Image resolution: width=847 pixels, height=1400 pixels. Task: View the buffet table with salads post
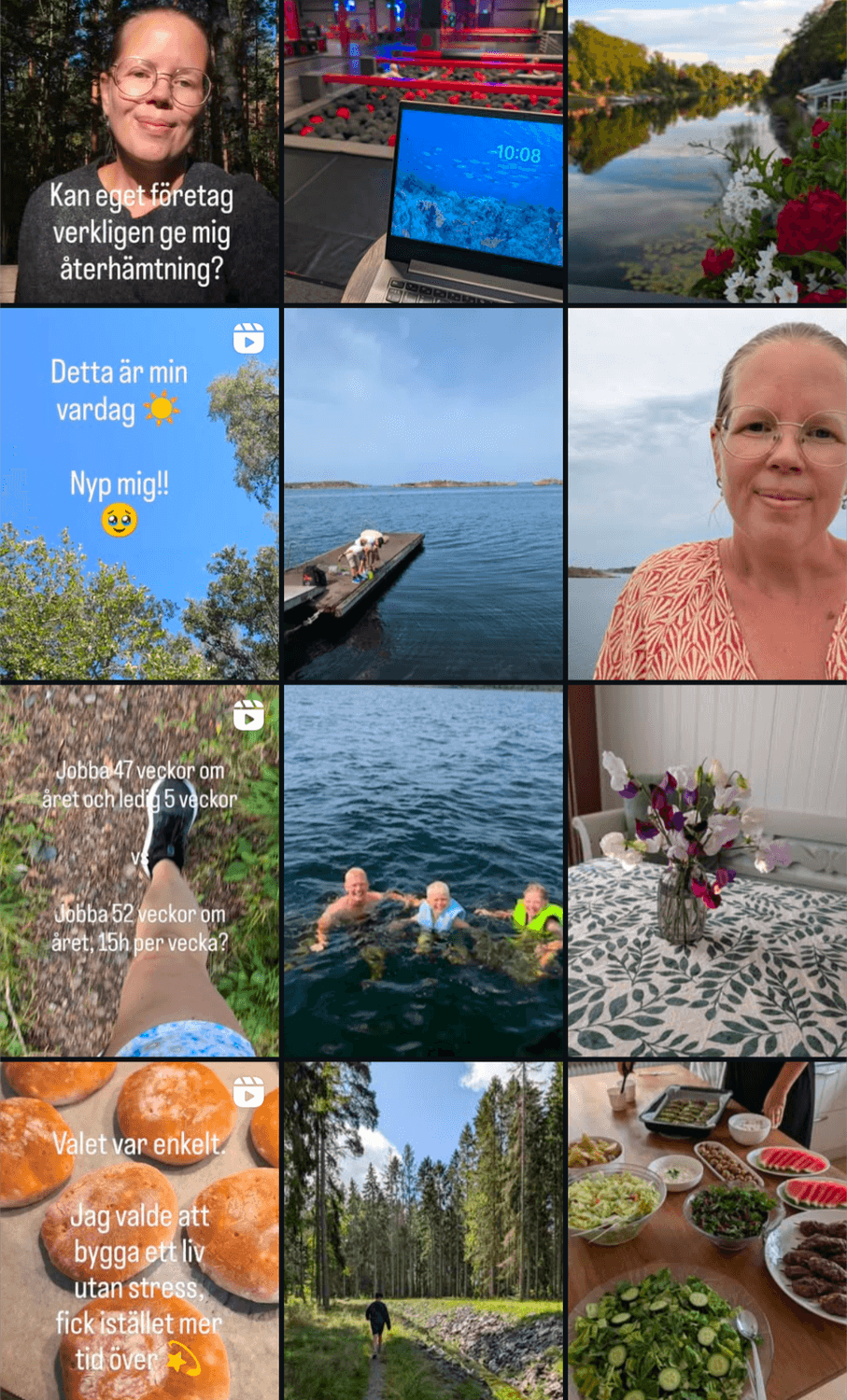[x=707, y=1230]
